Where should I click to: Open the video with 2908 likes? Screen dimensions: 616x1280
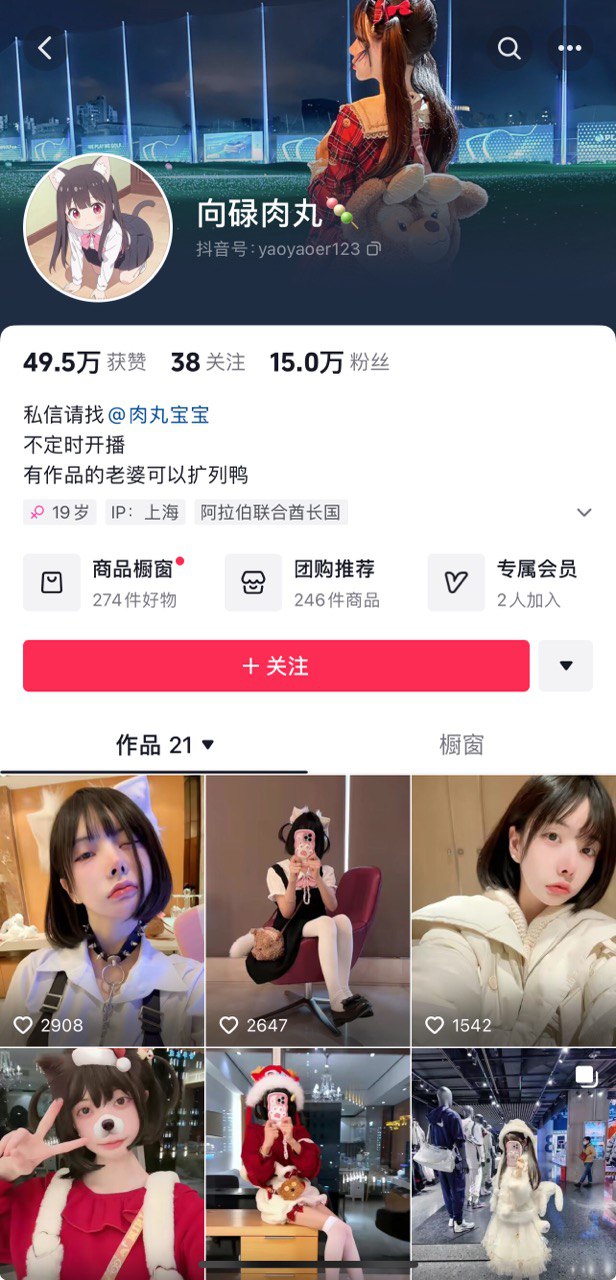tap(101, 910)
